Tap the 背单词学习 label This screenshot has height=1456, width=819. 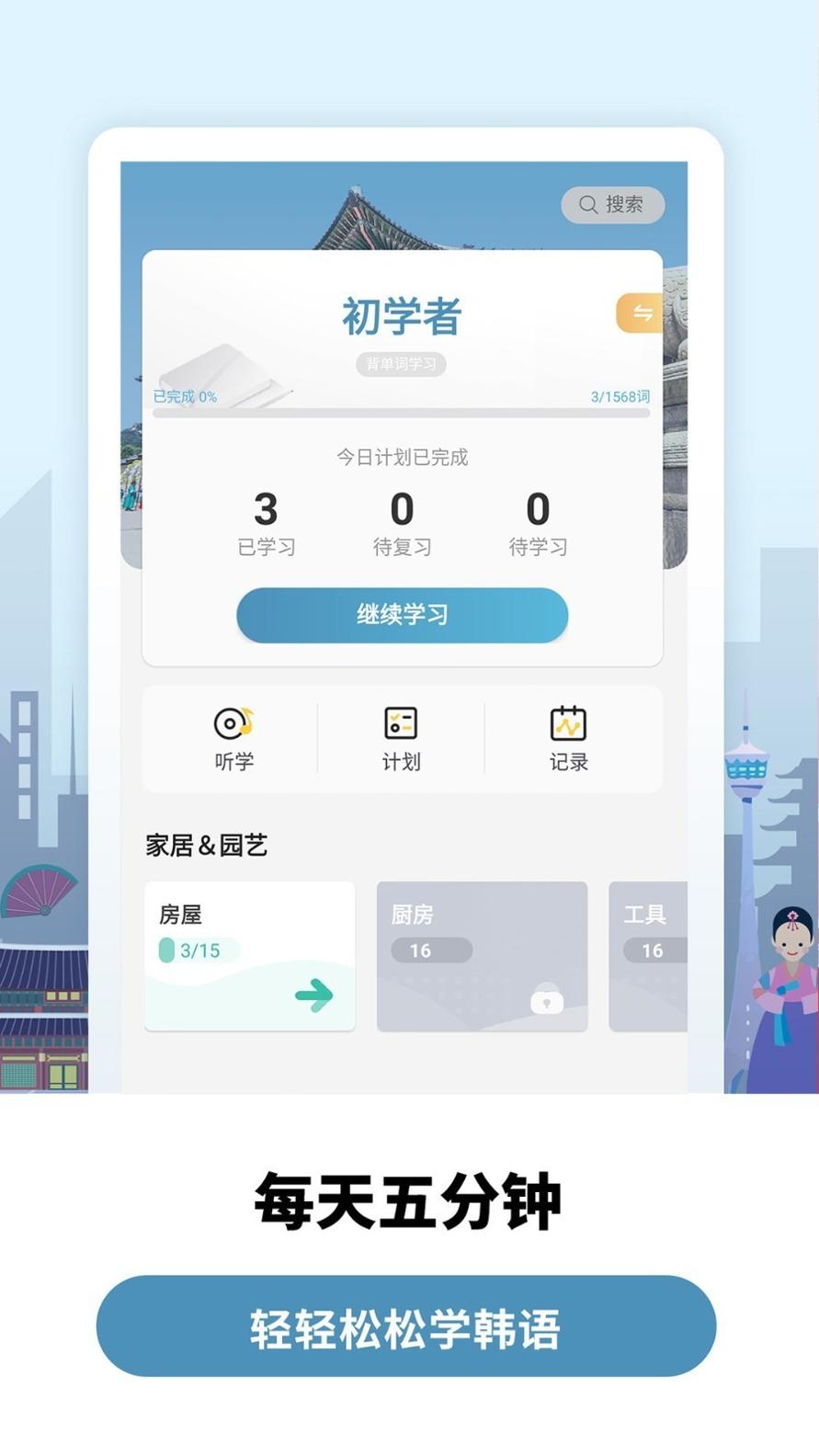(x=401, y=364)
